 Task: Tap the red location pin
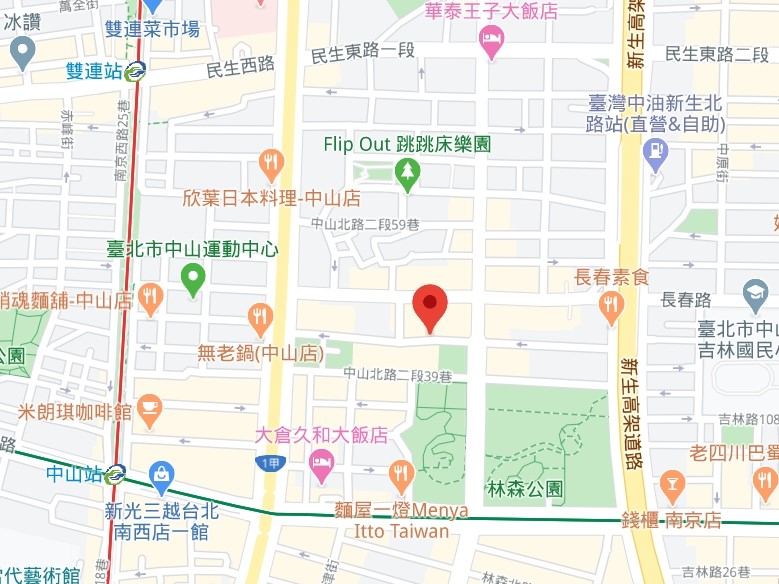(x=430, y=306)
